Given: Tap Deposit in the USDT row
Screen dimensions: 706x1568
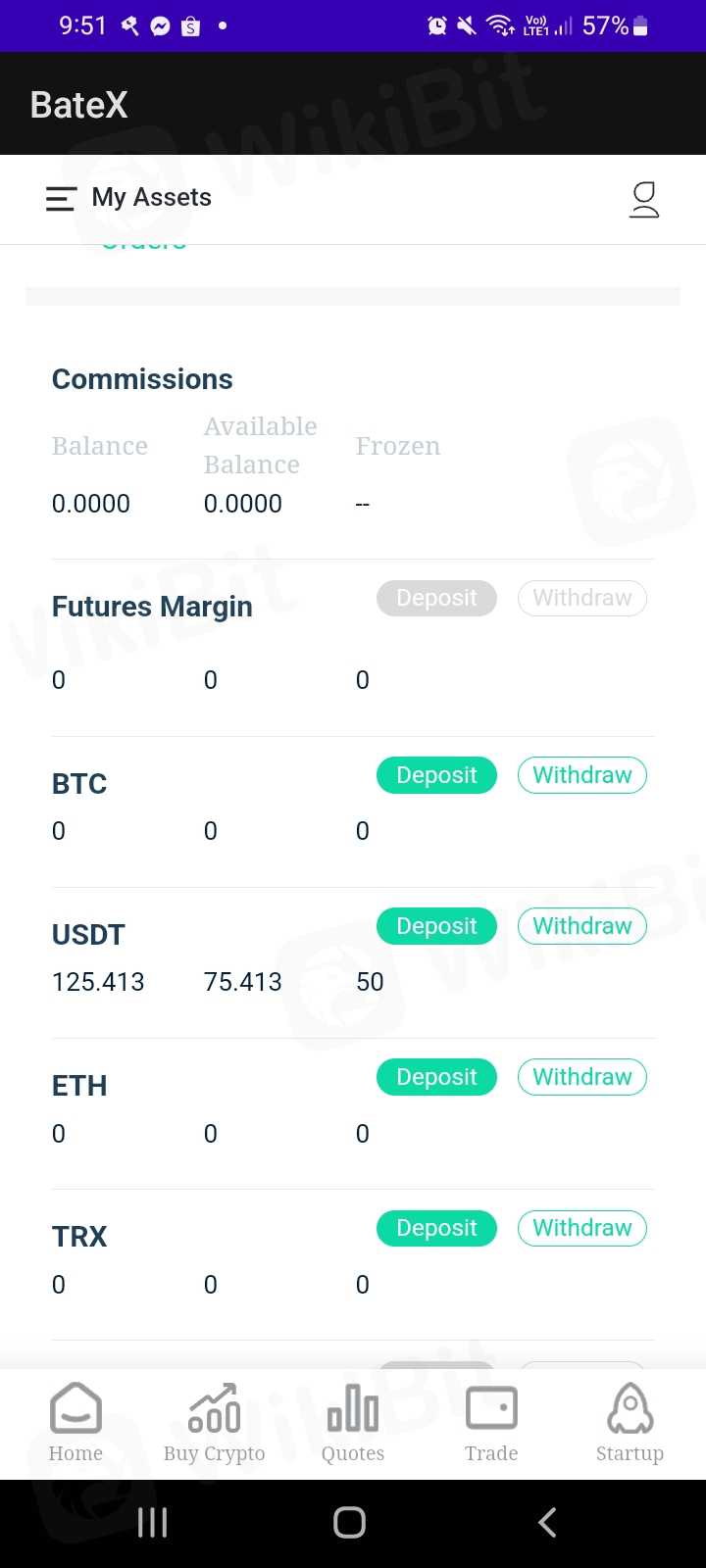Looking at the screenshot, I should [436, 926].
